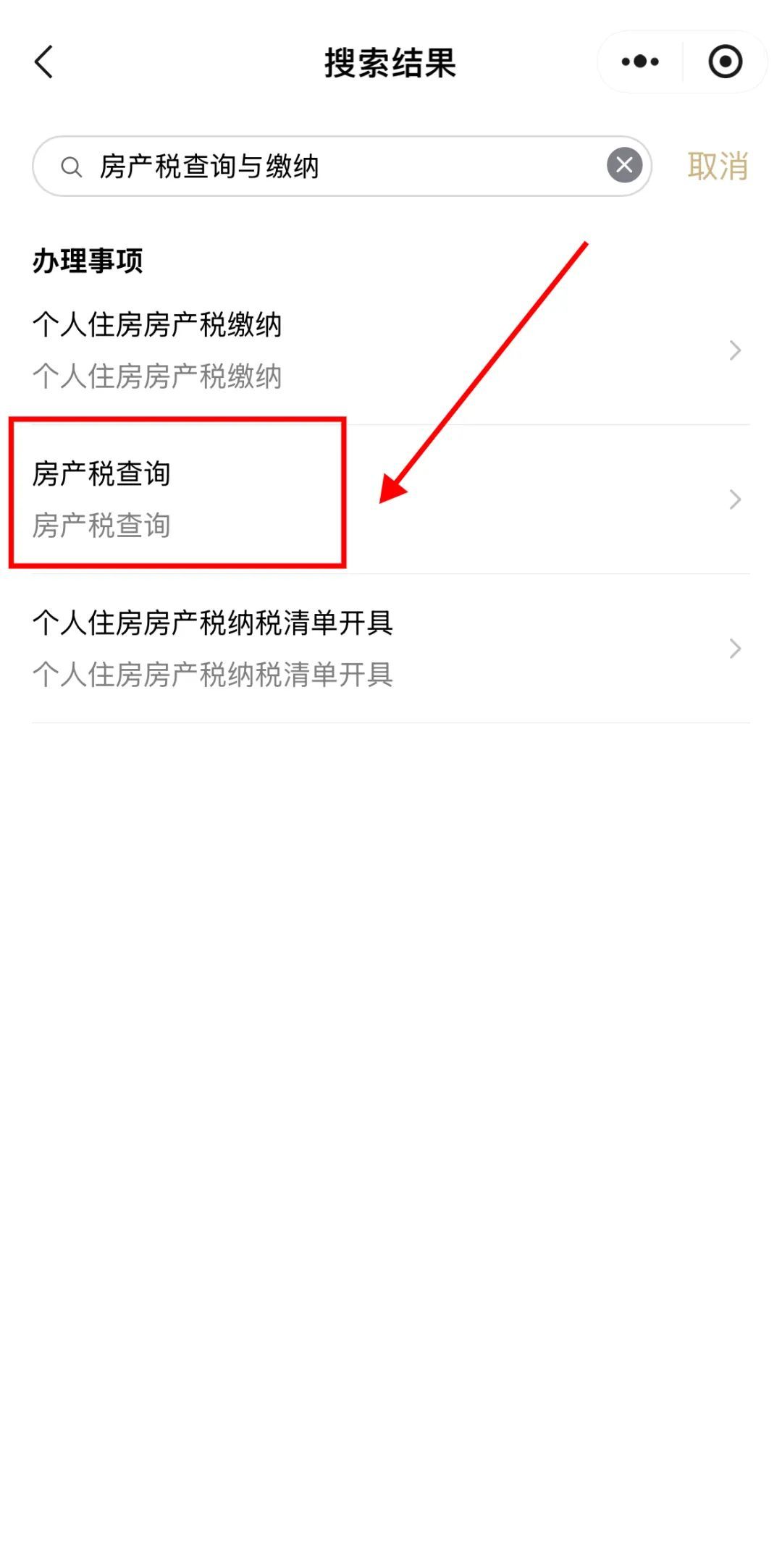The height and width of the screenshot is (1568, 782).
Task: Tap 取消 to cancel the search
Action: (x=717, y=167)
